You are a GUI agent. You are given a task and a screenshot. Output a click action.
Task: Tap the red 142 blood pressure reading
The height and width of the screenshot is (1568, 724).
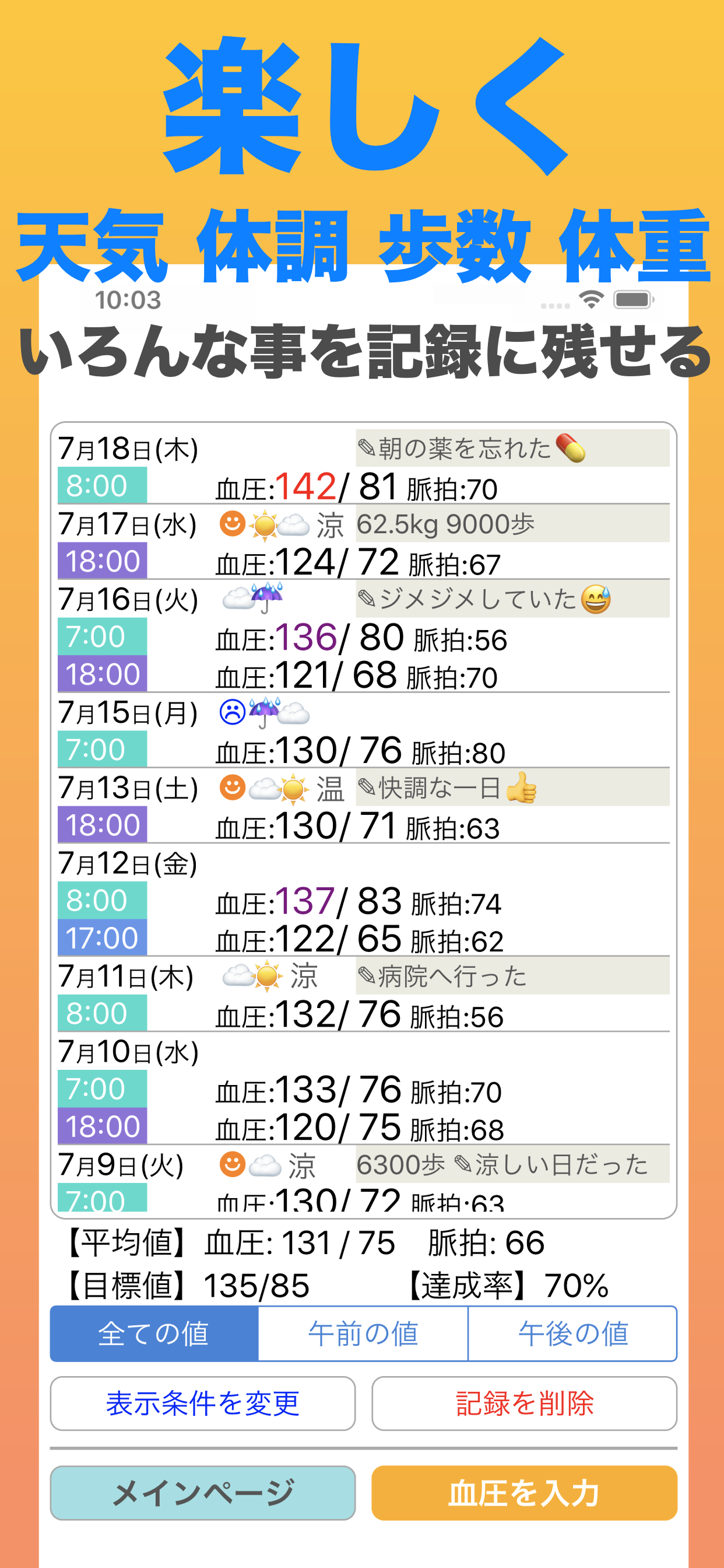pyautogui.click(x=307, y=484)
